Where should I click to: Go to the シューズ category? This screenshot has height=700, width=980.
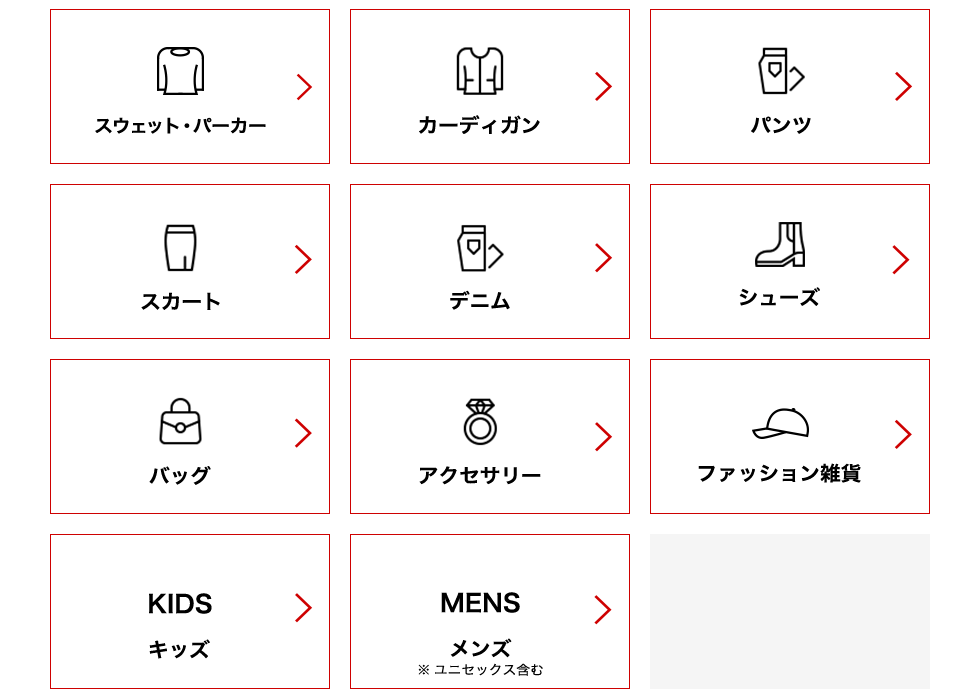(x=789, y=261)
